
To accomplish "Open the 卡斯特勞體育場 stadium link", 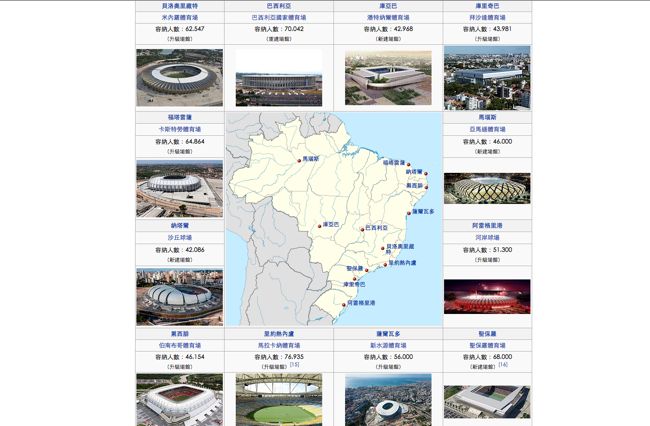I will [x=180, y=129].
